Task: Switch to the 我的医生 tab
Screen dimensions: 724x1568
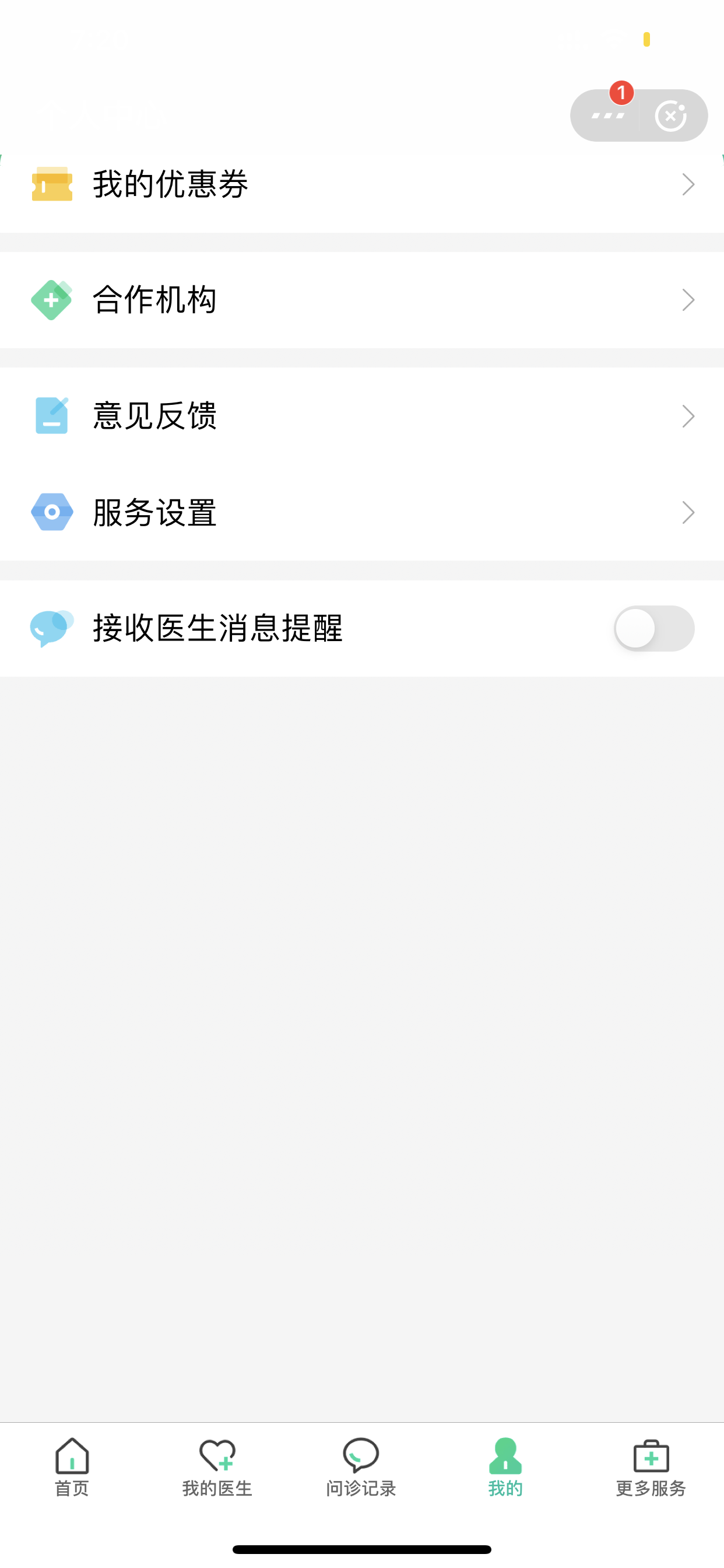Action: coord(217,1468)
